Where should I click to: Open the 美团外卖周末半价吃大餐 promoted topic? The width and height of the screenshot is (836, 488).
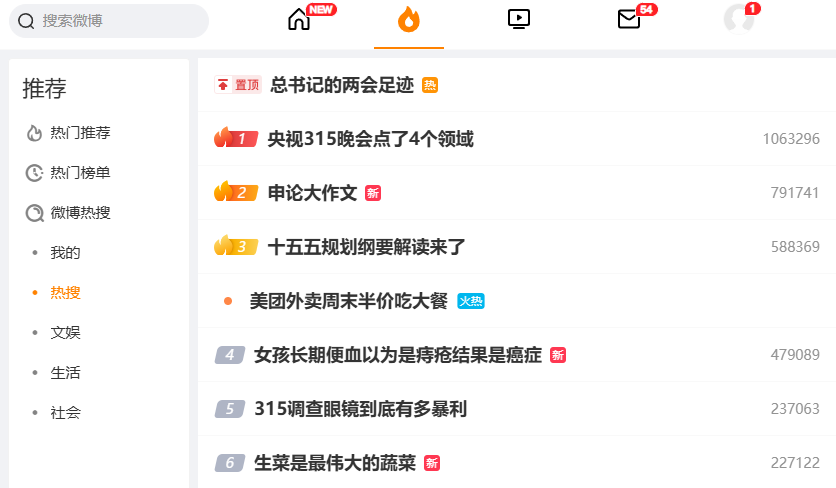(x=348, y=301)
